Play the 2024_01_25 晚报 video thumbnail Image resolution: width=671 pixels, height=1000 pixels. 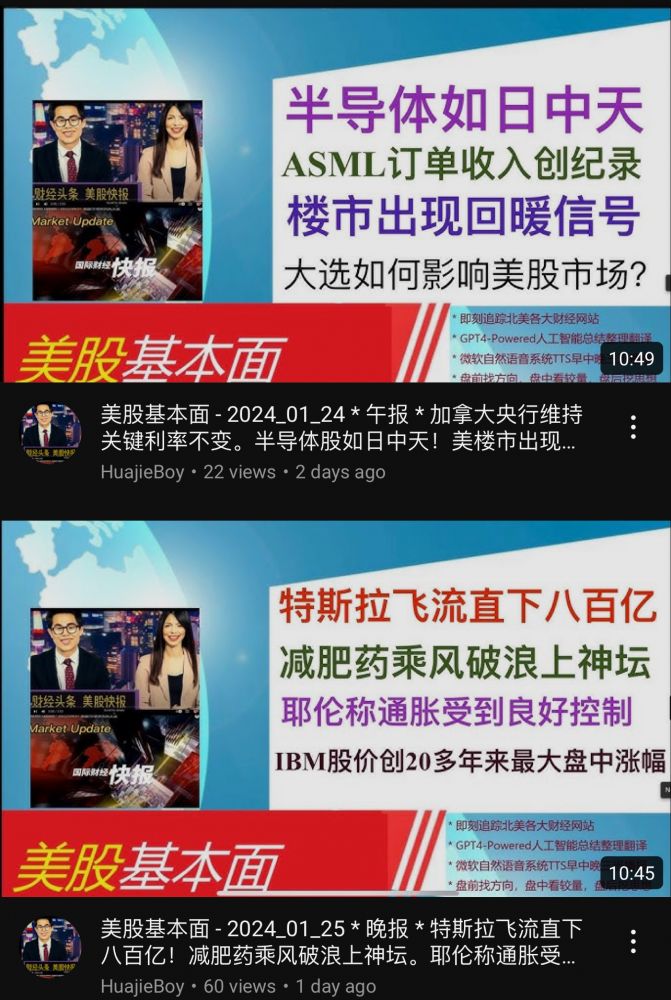point(335,708)
